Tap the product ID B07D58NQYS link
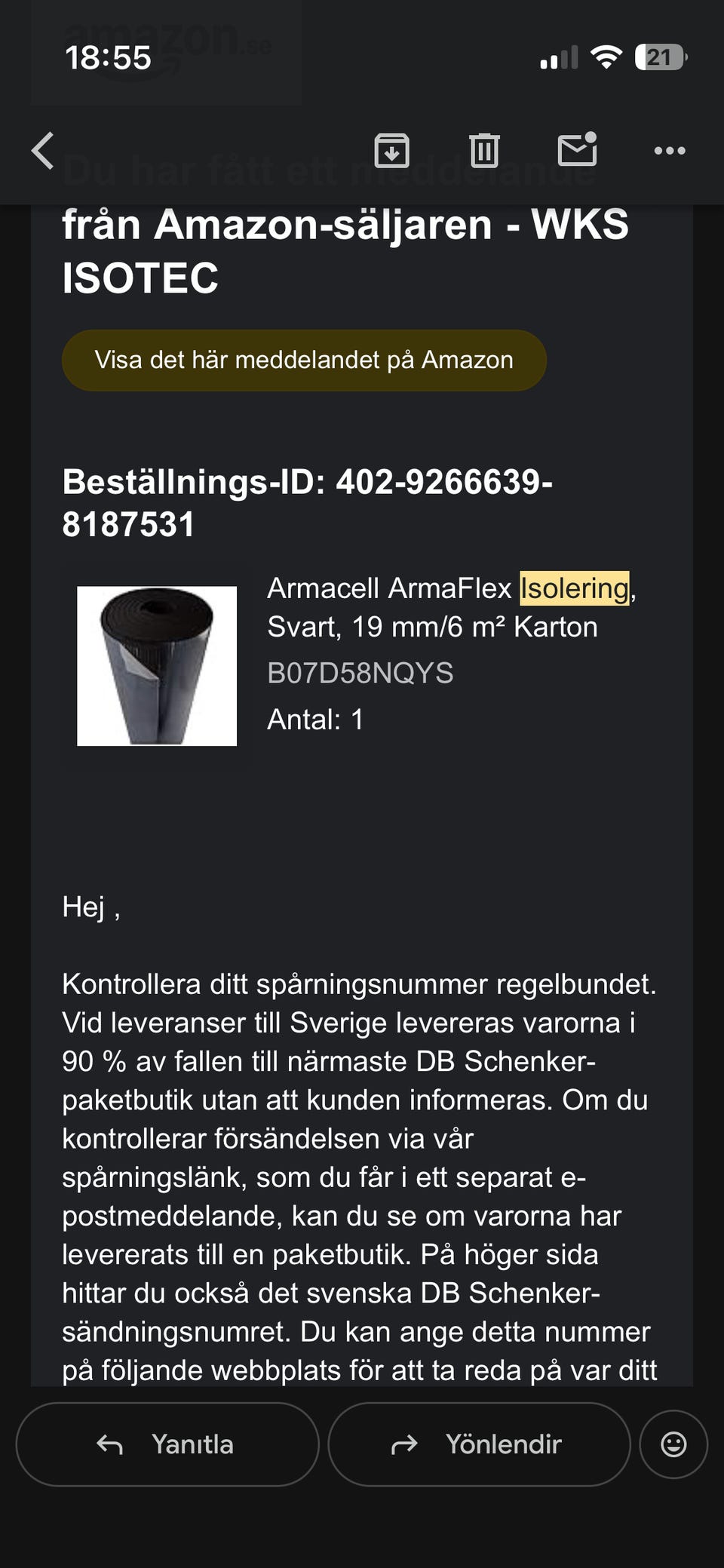 click(x=360, y=675)
